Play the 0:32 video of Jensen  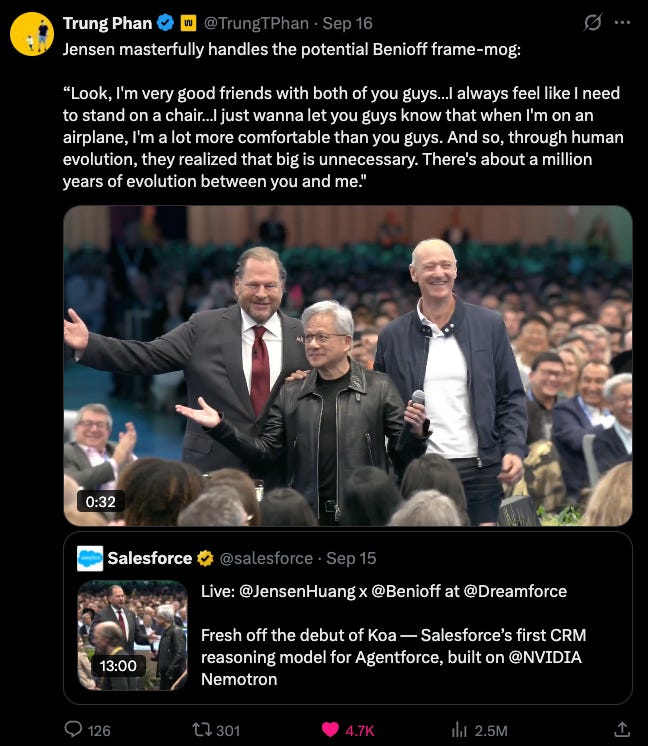(348, 365)
